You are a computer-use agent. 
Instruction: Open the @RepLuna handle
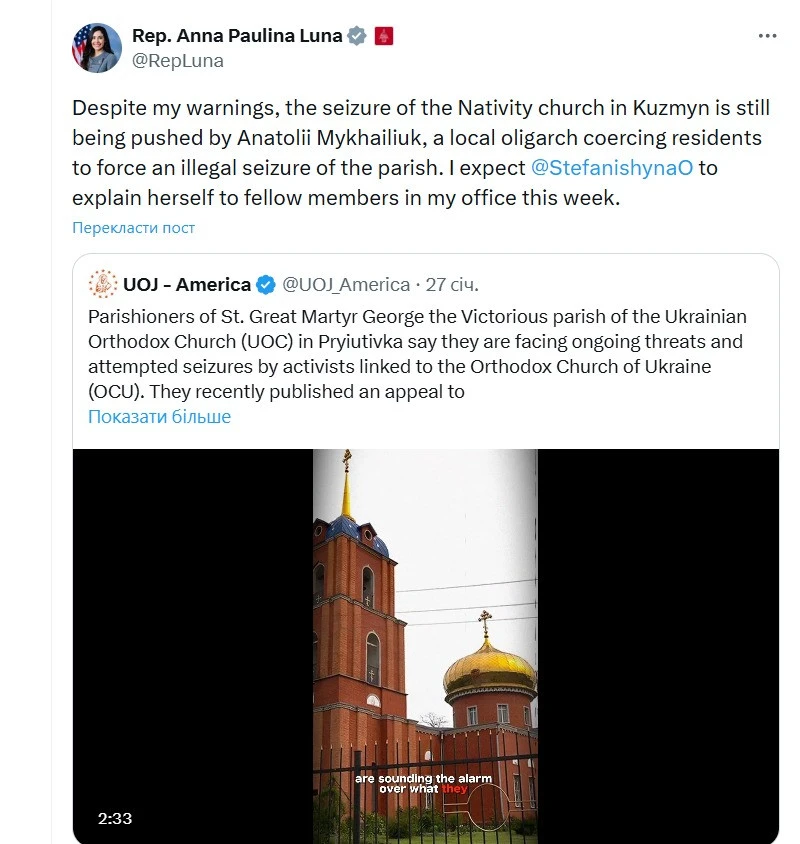click(177, 60)
